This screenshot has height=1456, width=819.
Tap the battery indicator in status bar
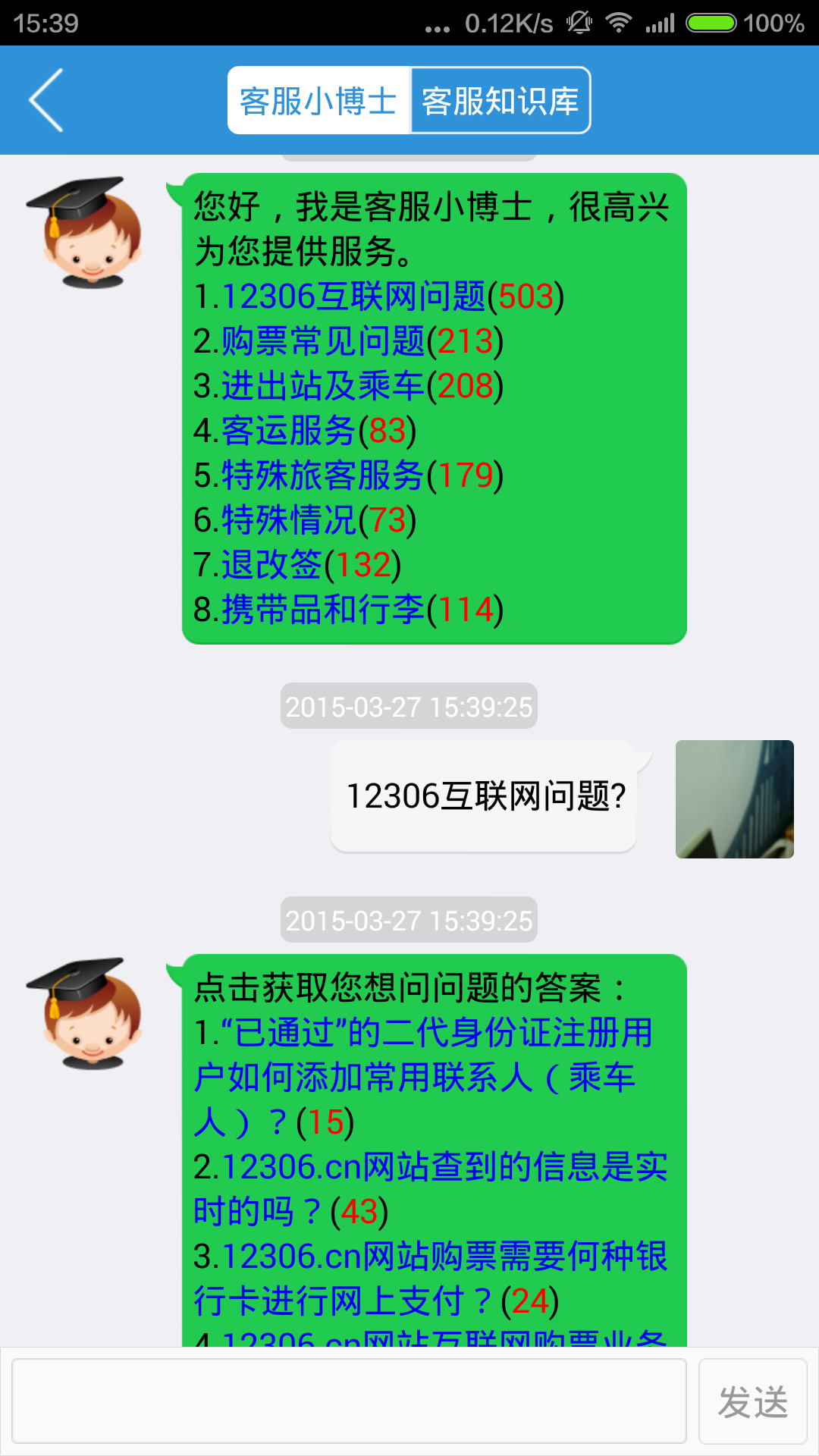click(713, 23)
